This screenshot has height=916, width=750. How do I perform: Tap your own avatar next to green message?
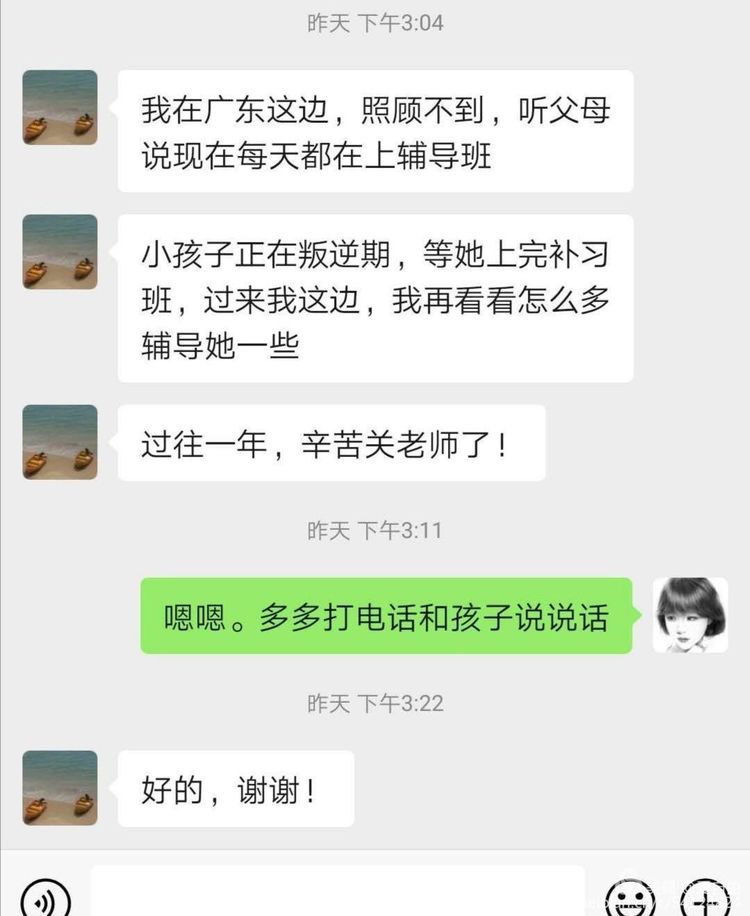point(690,615)
